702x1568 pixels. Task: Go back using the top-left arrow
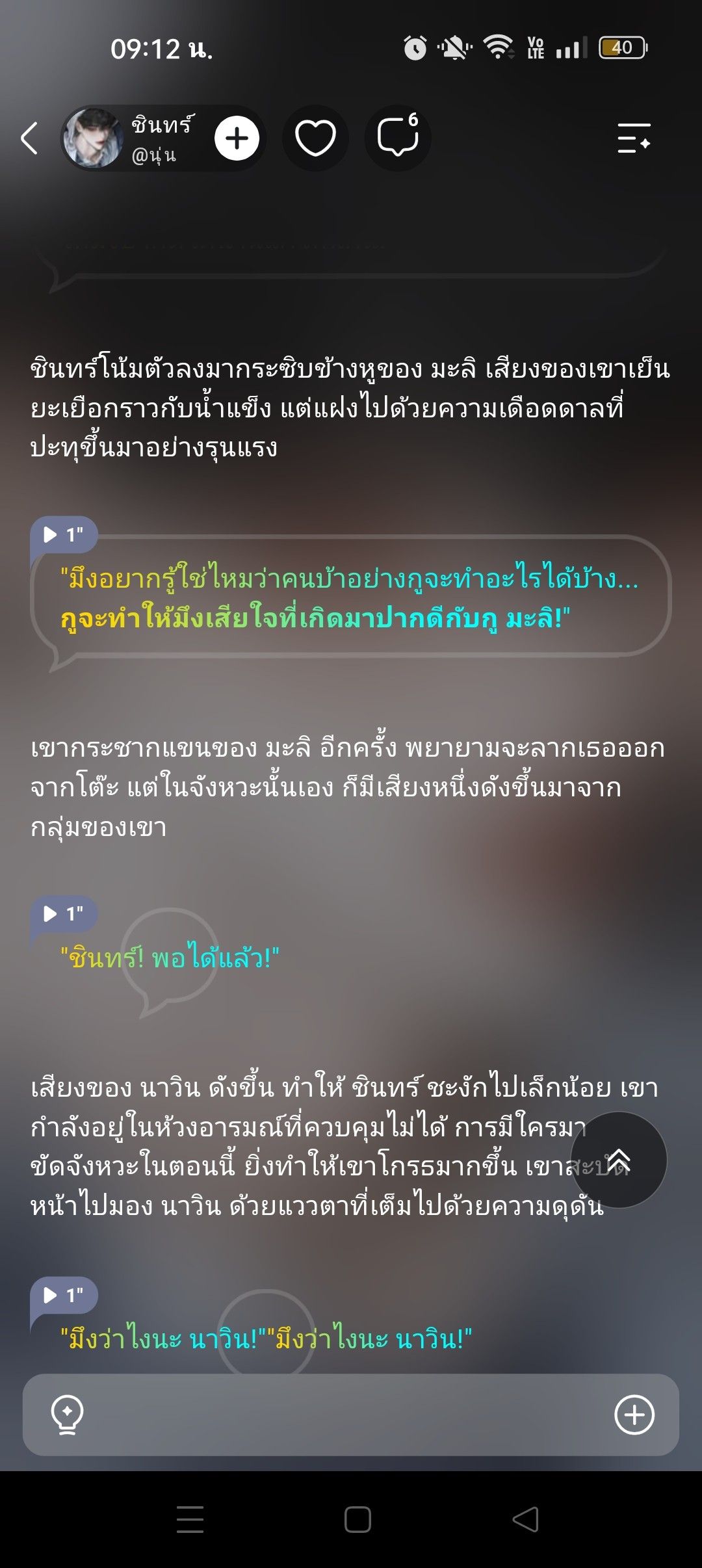pyautogui.click(x=29, y=138)
